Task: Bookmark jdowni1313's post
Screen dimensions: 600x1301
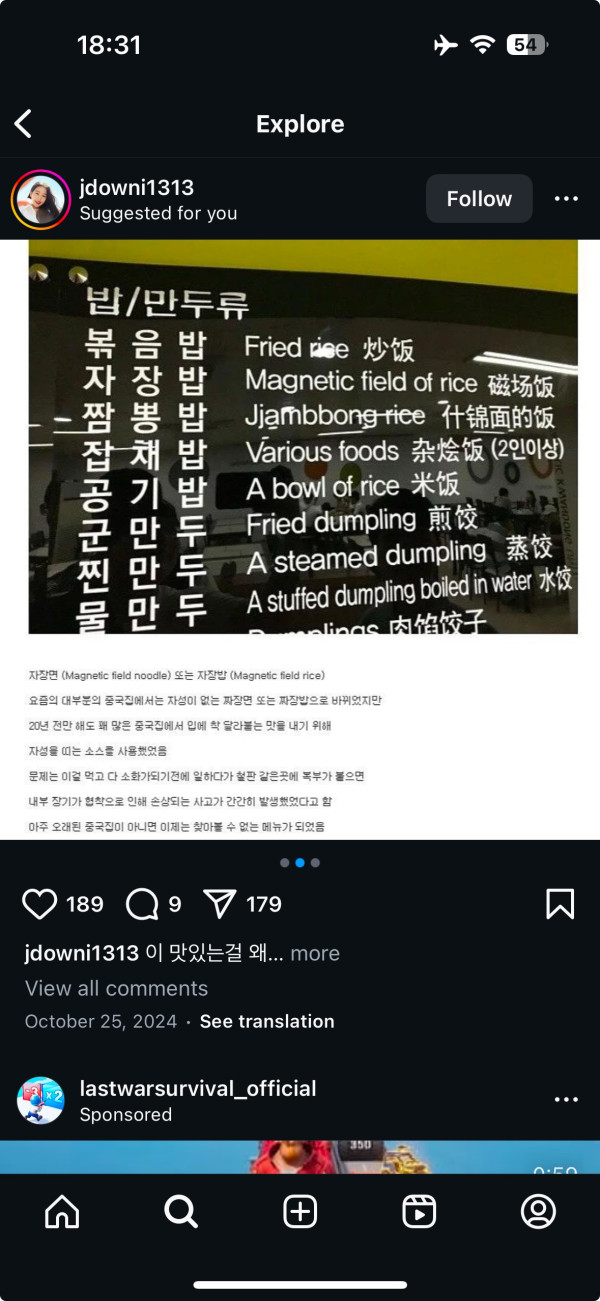Action: pyautogui.click(x=560, y=904)
